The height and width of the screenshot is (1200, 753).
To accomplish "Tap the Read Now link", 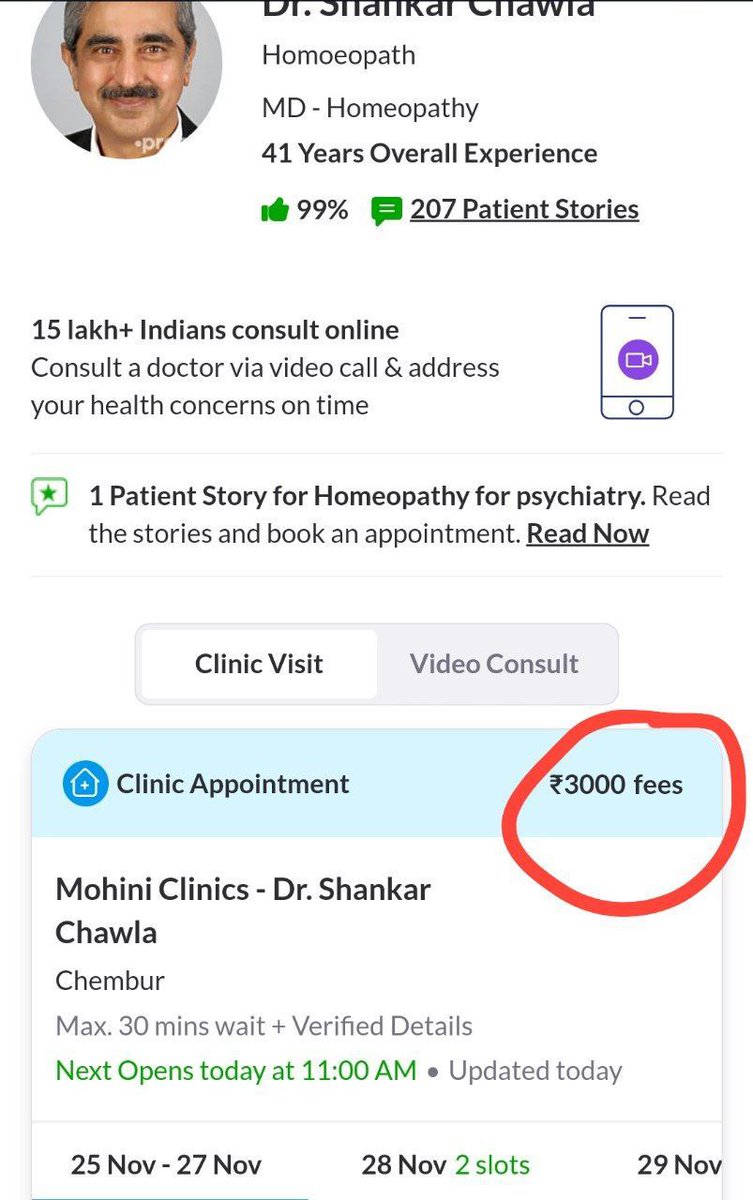I will pyautogui.click(x=587, y=533).
